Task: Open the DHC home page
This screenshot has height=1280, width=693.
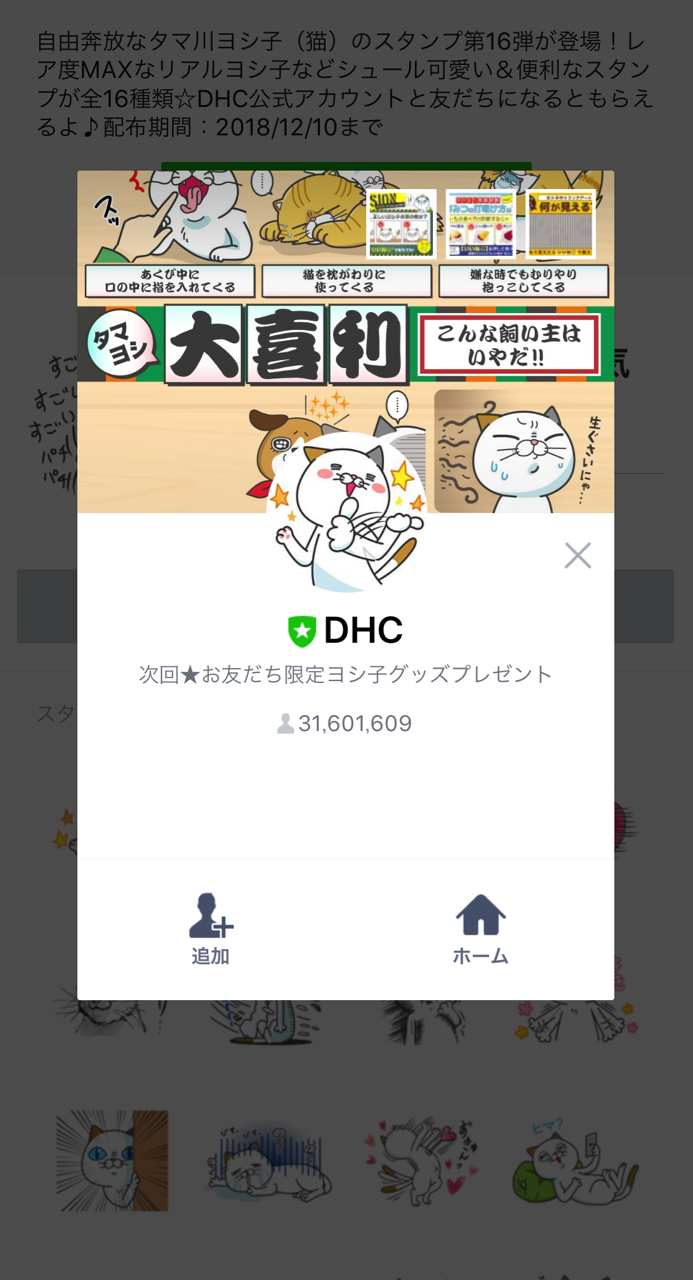Action: tap(480, 929)
